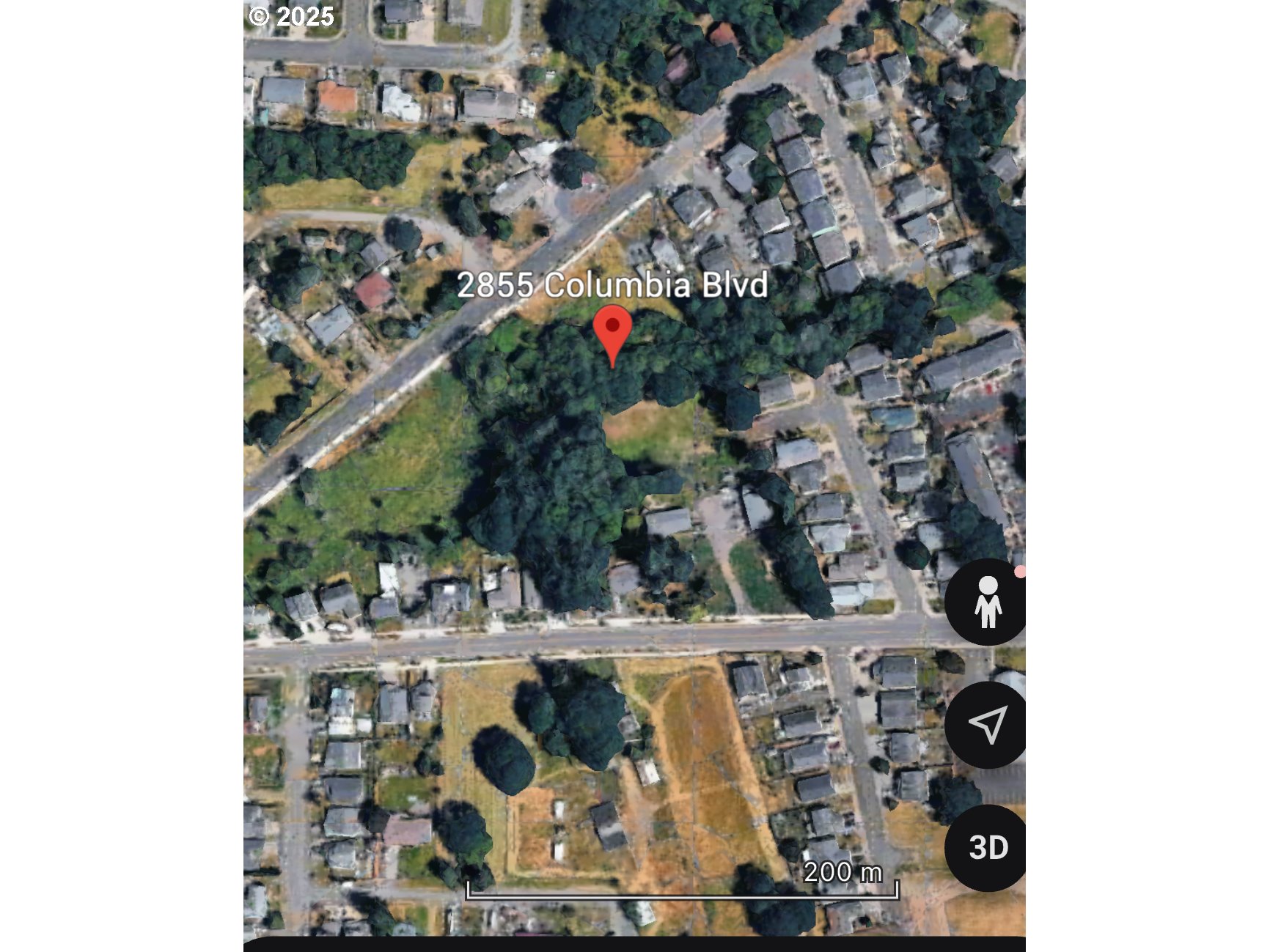Open Street View with the pegman button

987,602
